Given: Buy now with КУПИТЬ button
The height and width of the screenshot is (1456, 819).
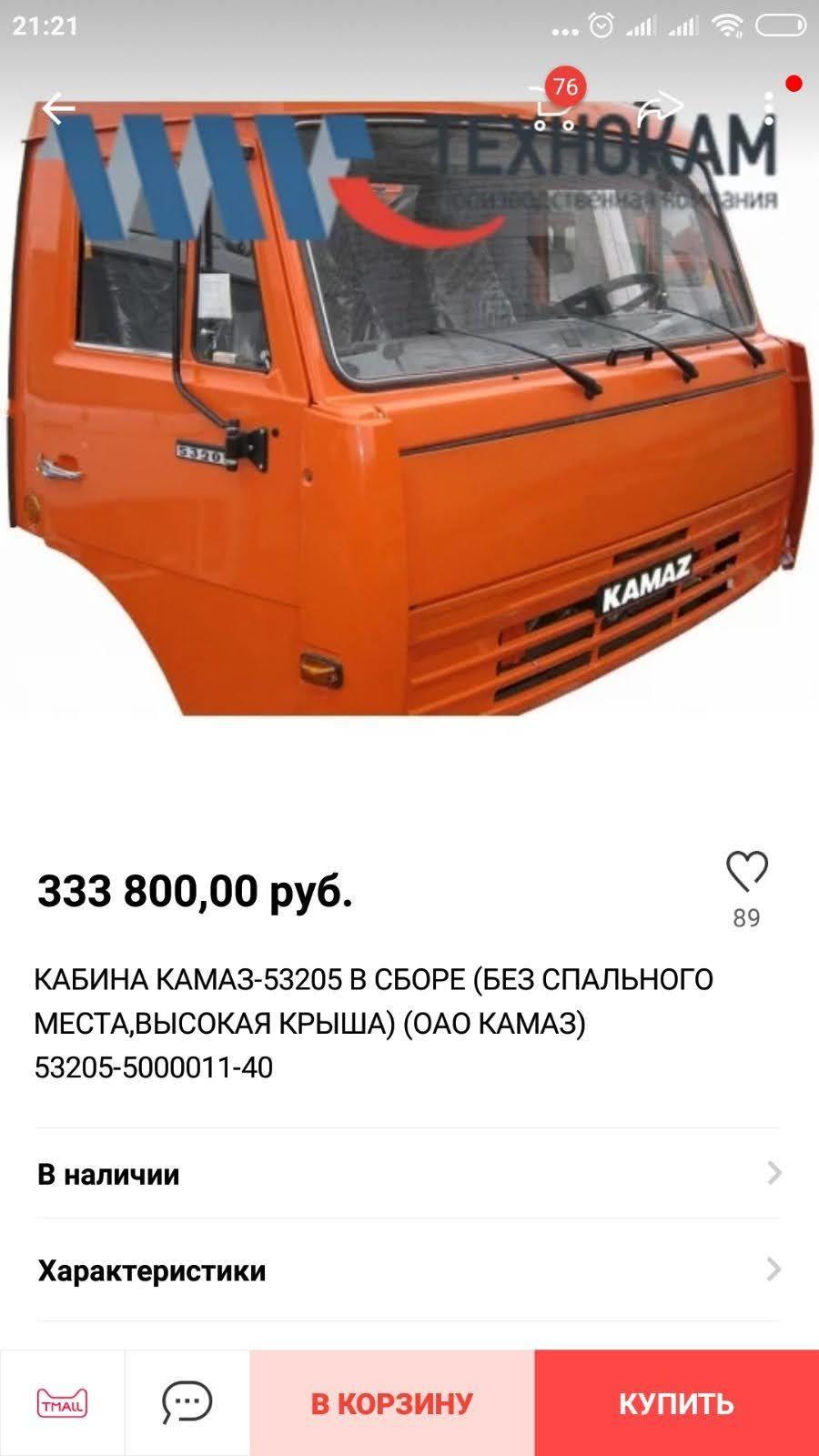Looking at the screenshot, I should click(676, 1402).
